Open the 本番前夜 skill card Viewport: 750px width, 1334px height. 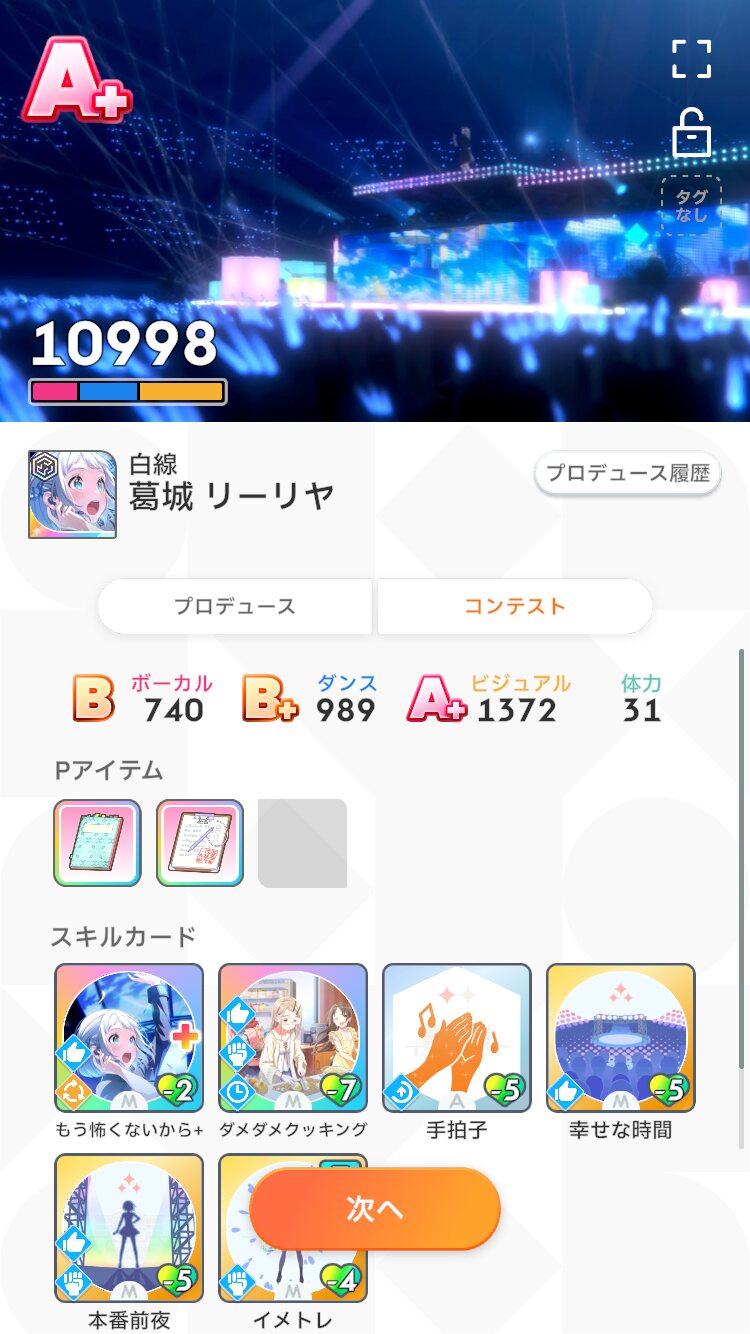coord(129,1228)
